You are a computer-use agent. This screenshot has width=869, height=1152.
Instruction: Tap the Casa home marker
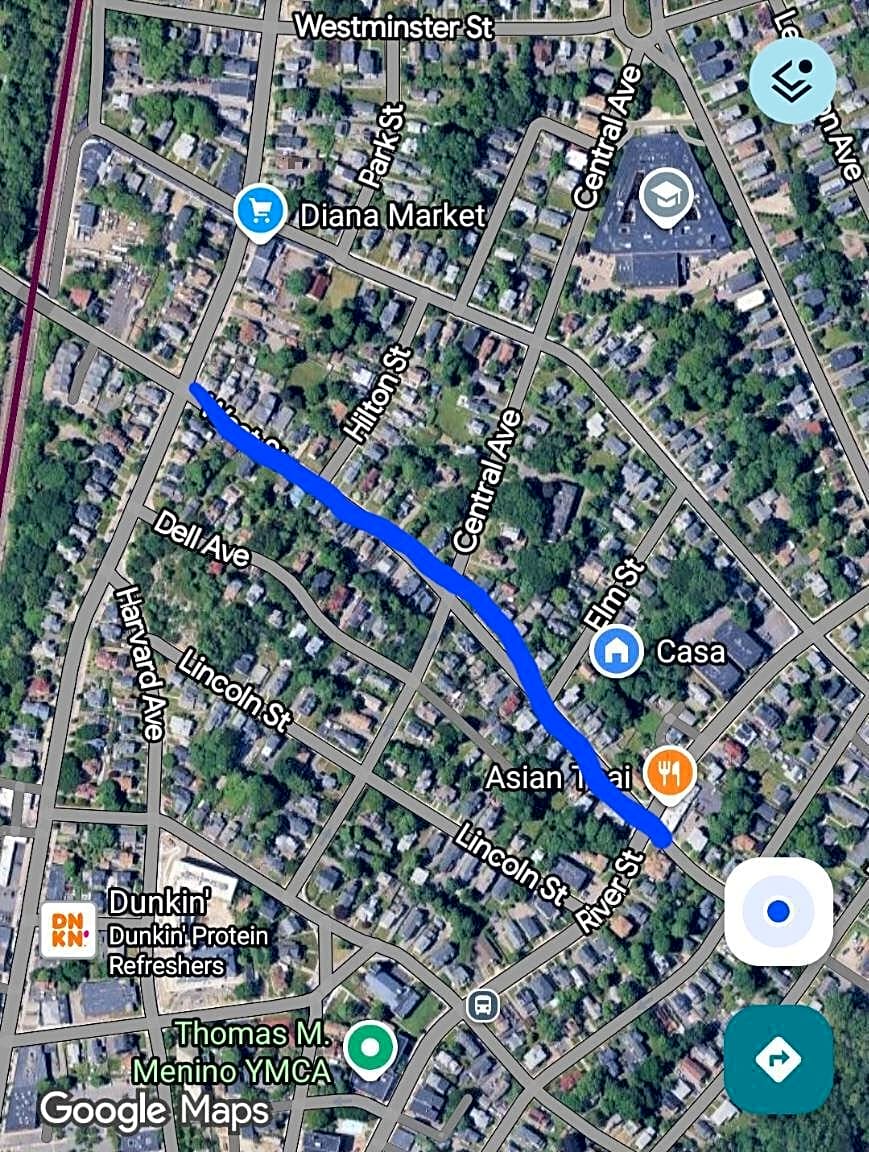617,652
